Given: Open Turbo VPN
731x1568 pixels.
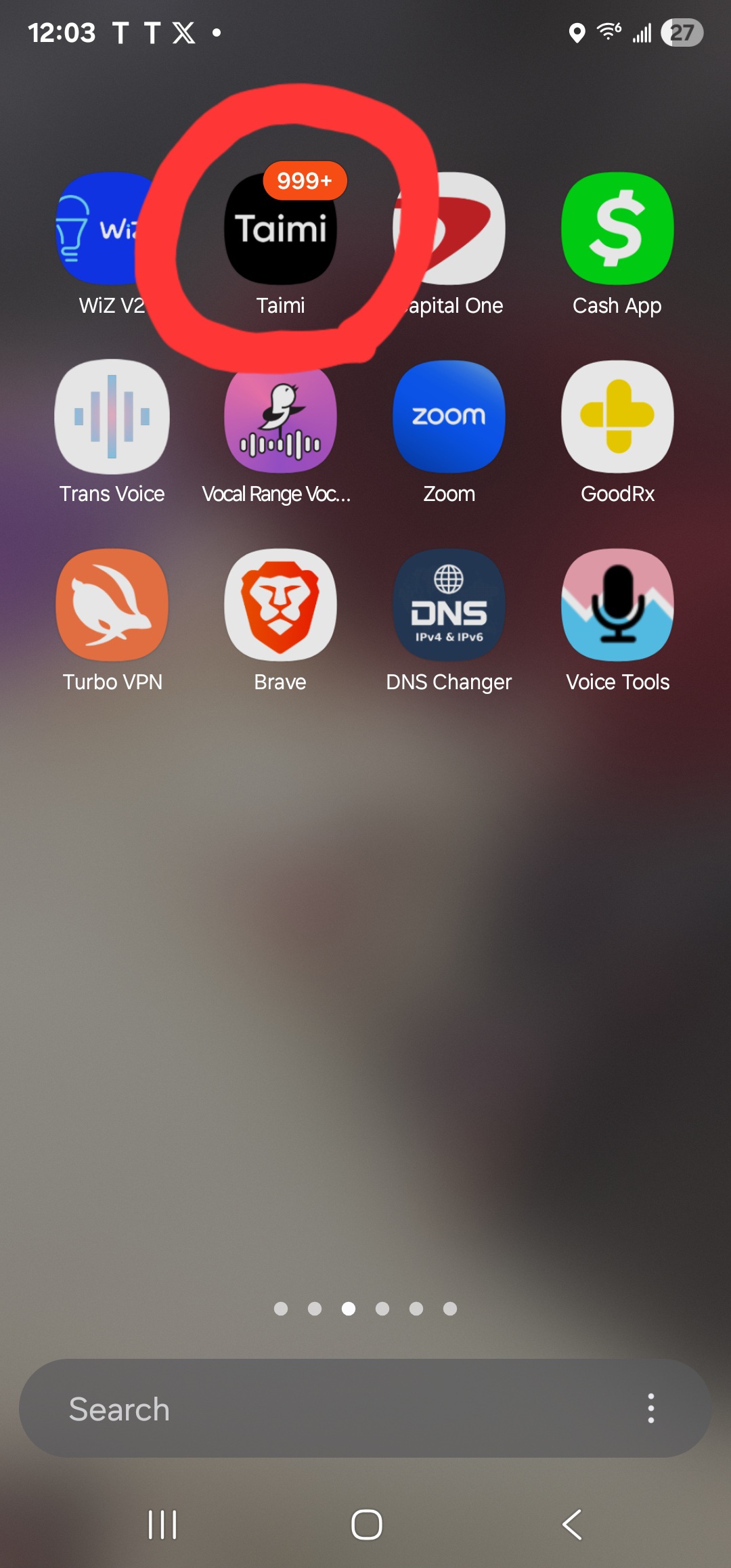Looking at the screenshot, I should coord(112,605).
